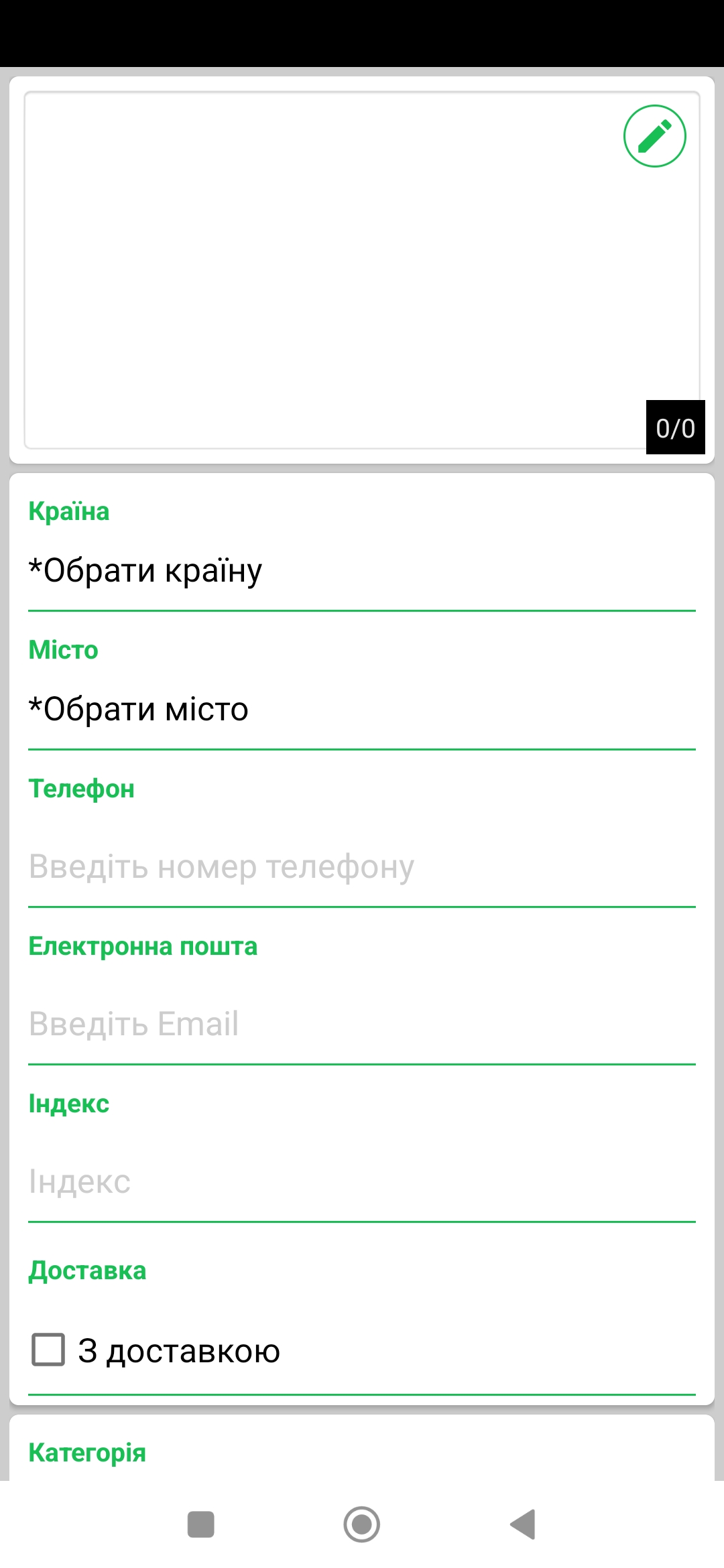Screen dimensions: 724x1568
Task: Focus the phone number input field
Action: tap(268, 866)
